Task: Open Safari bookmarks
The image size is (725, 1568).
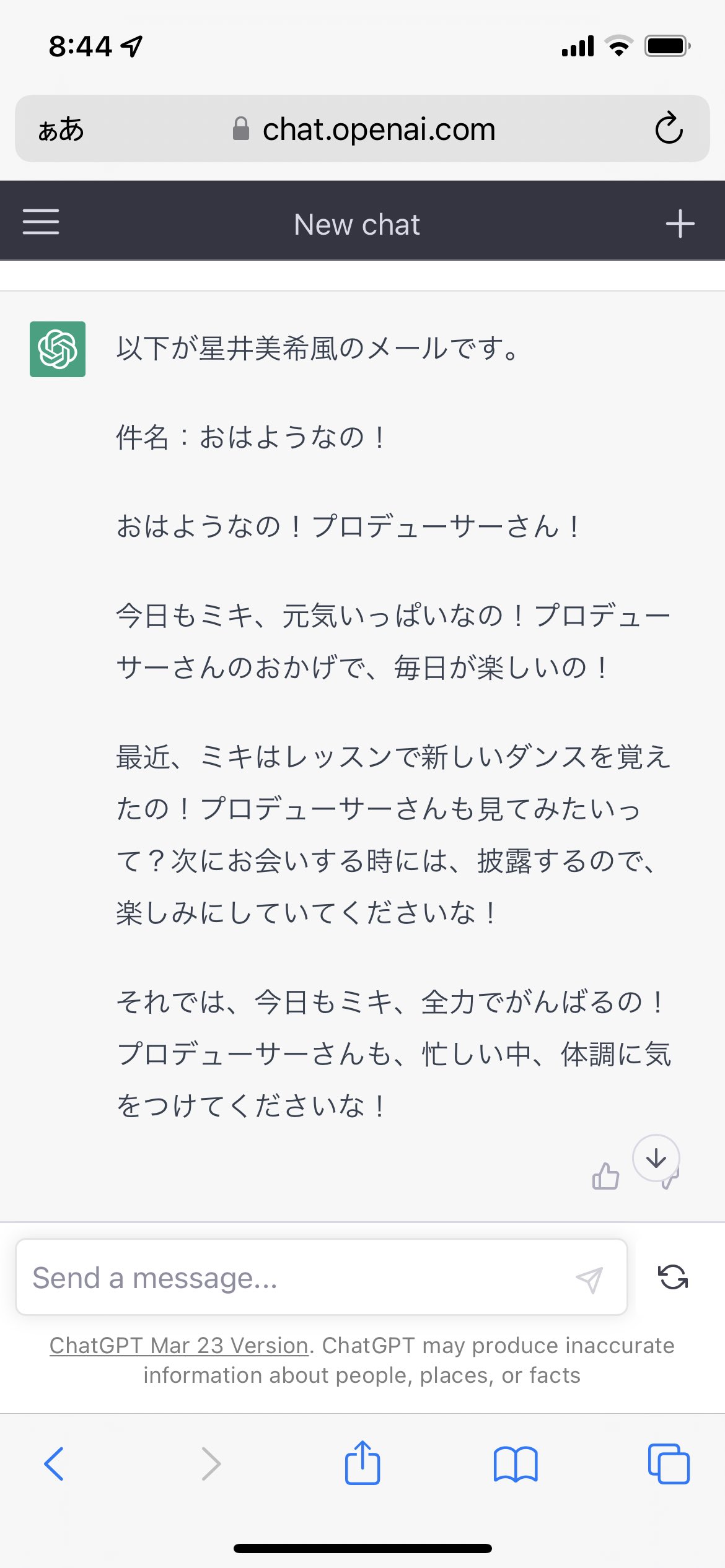Action: tap(516, 1464)
